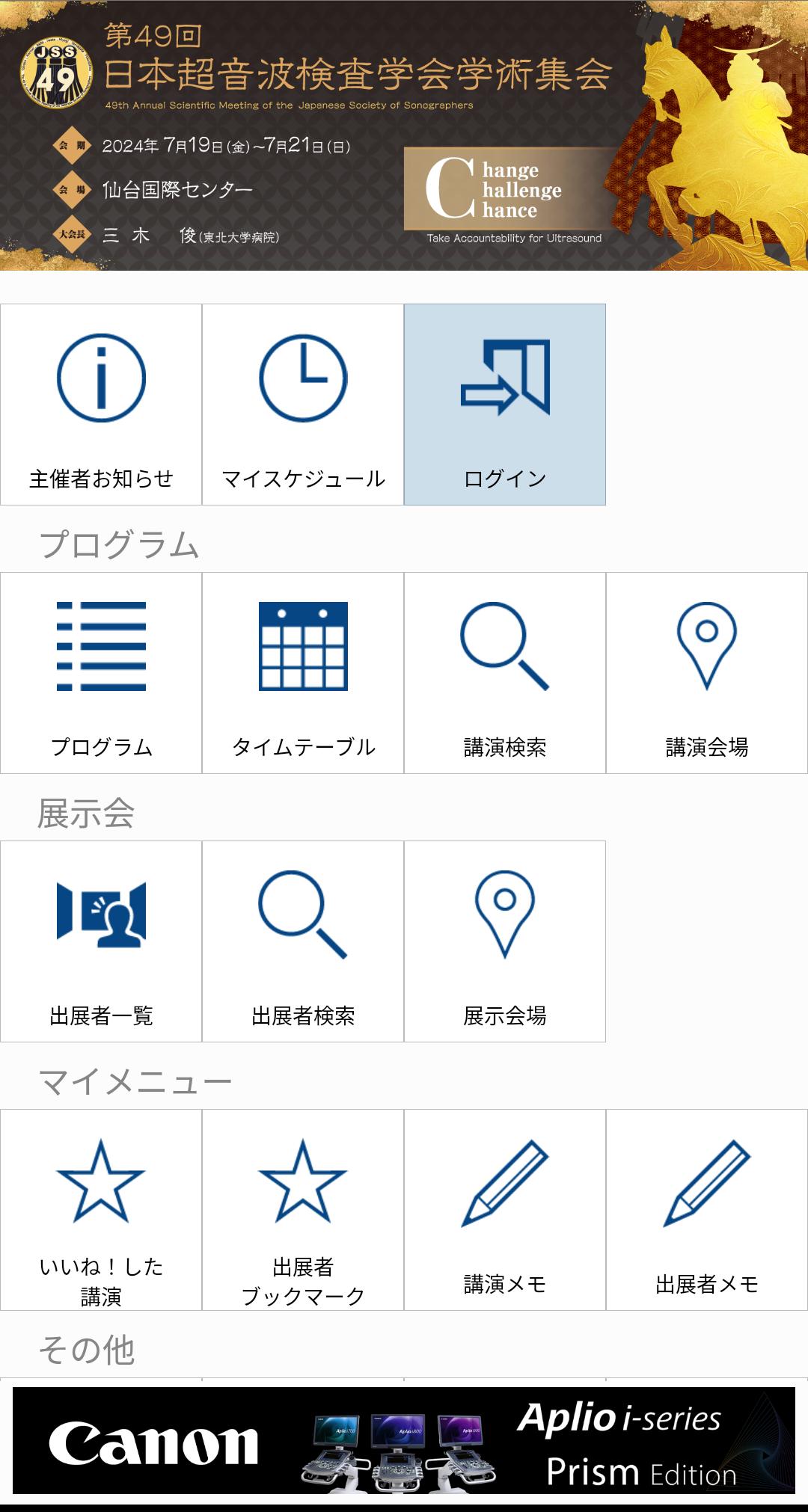Show 講演会場 lecture venue map
Screen dimensions: 808x1512
[707, 673]
